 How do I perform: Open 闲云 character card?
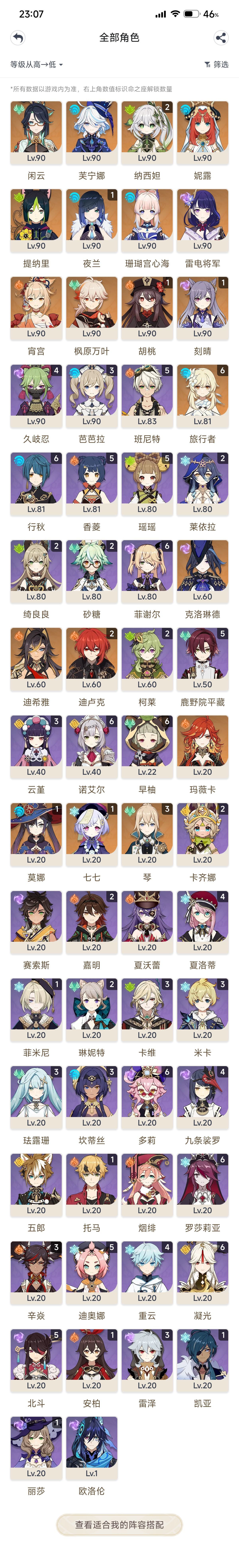[x=36, y=134]
